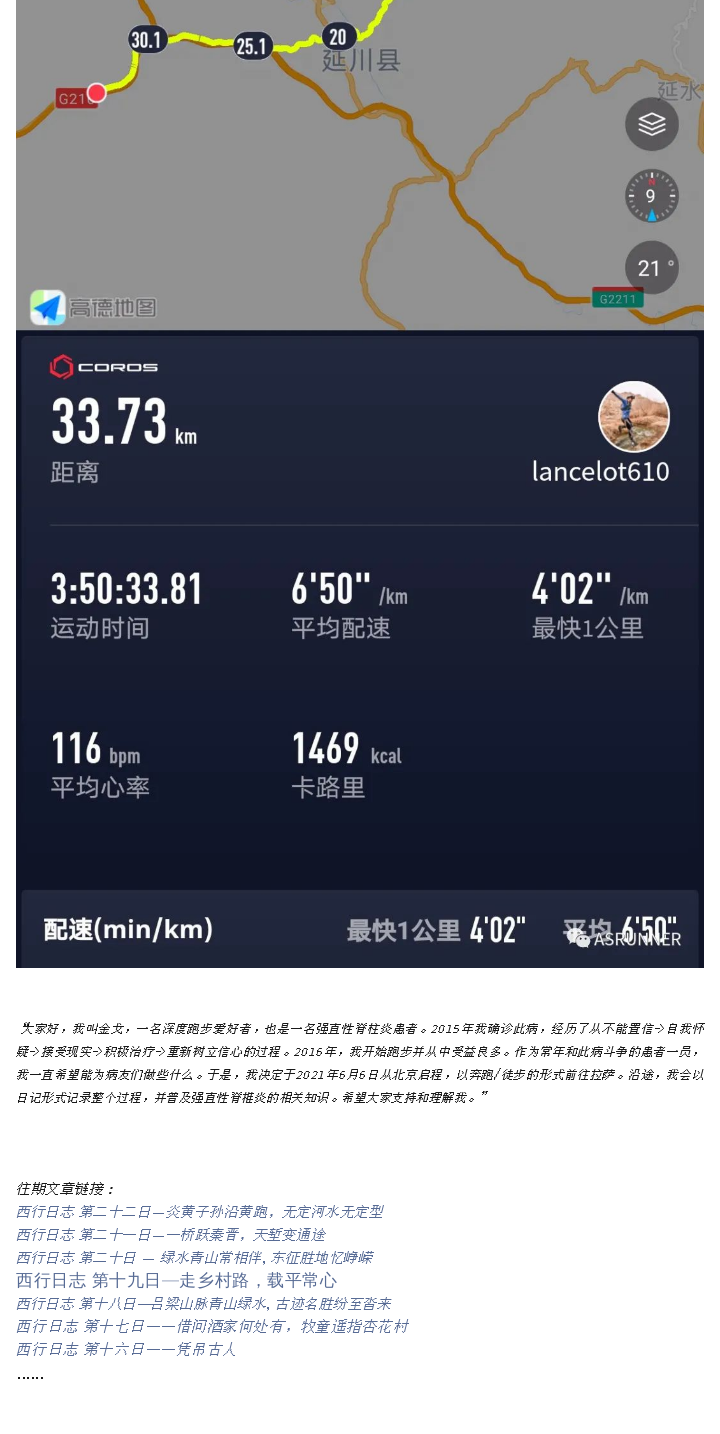Open the 西行日志 第十九日 article link
The height and width of the screenshot is (1434, 720).
(x=176, y=1280)
